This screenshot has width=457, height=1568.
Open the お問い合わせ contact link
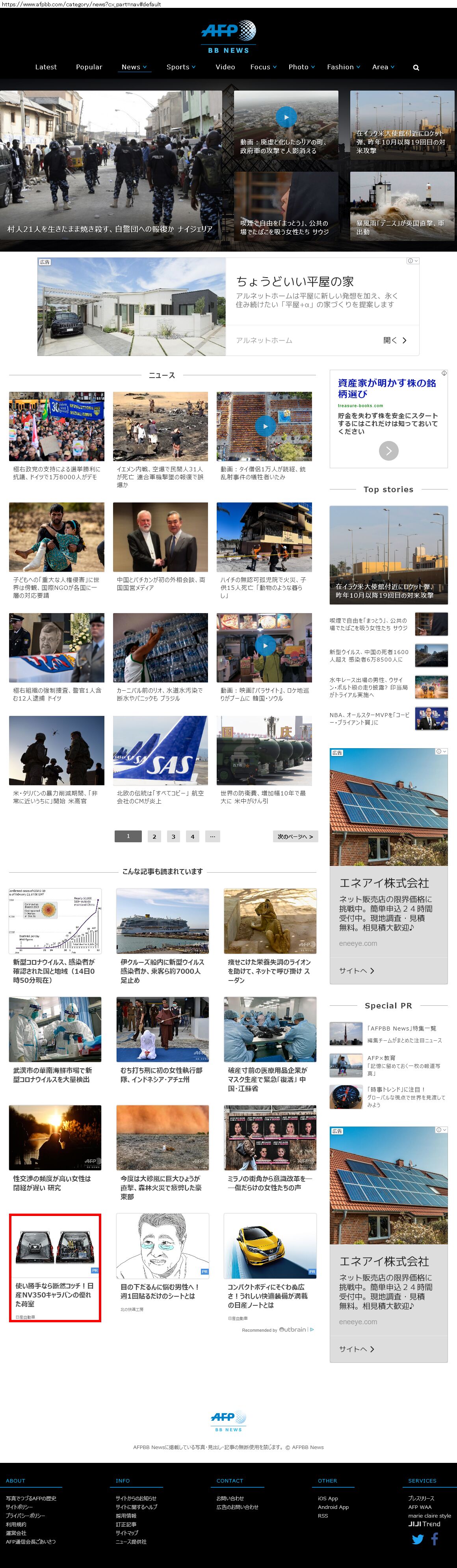230,1498
